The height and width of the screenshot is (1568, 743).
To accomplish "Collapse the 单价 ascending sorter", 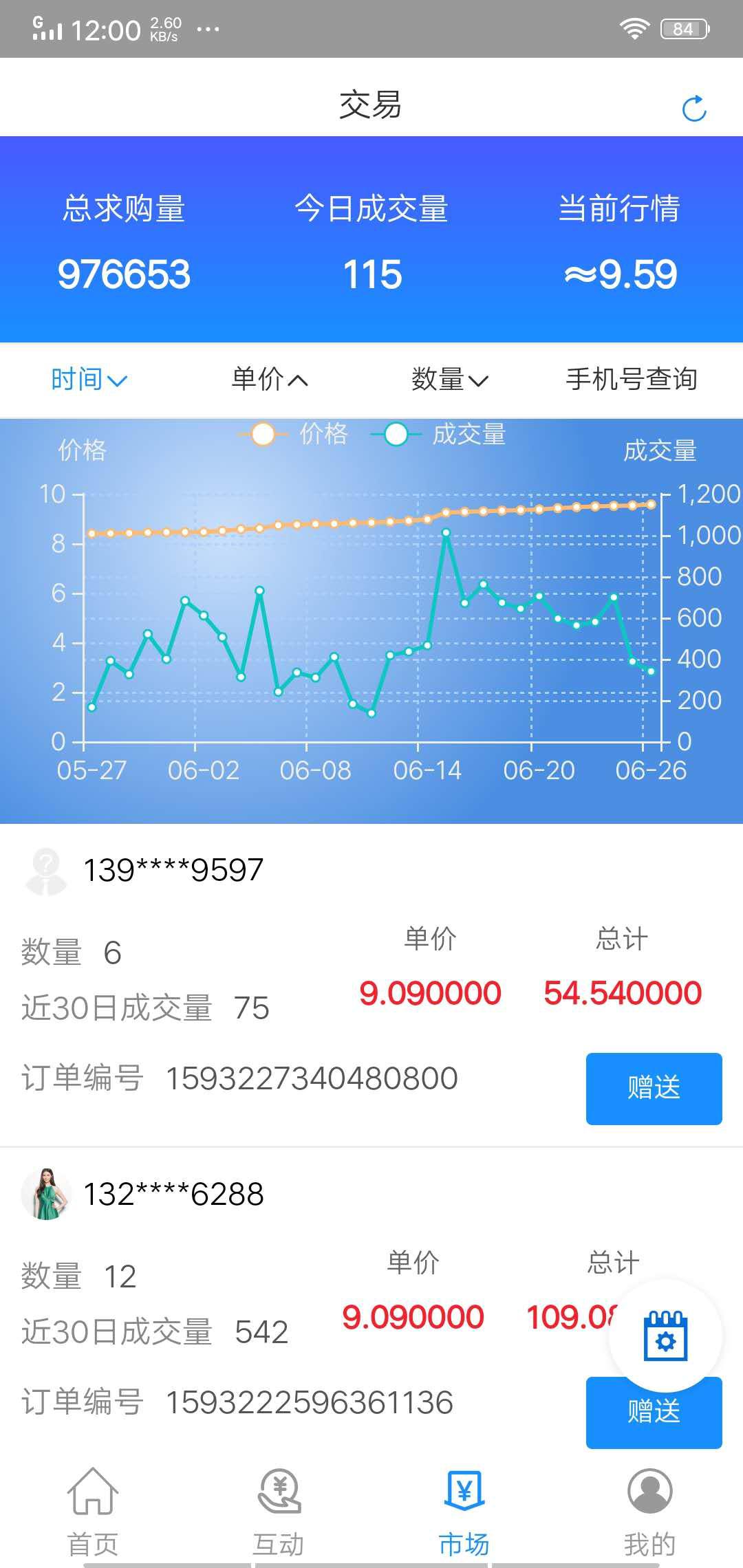I will click(269, 379).
